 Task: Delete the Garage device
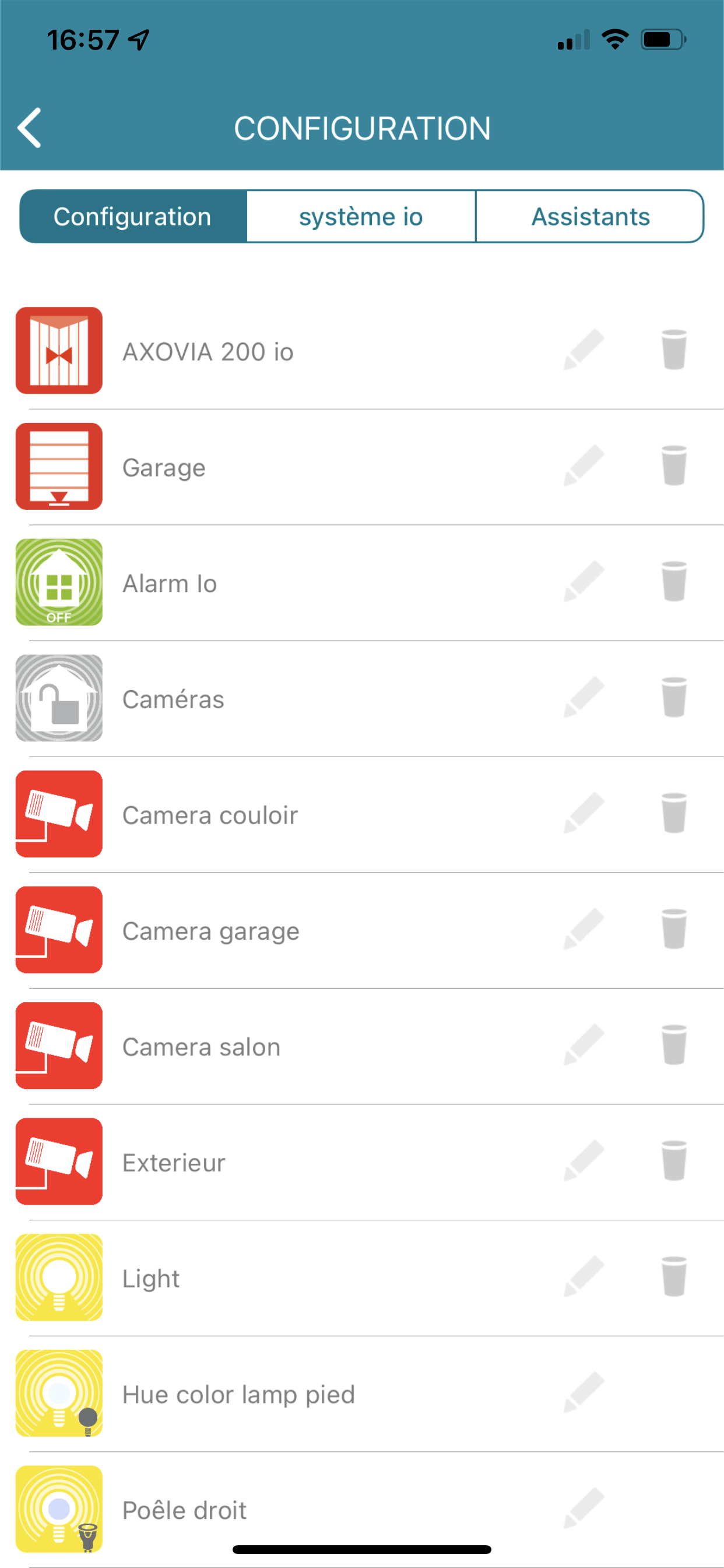[674, 466]
